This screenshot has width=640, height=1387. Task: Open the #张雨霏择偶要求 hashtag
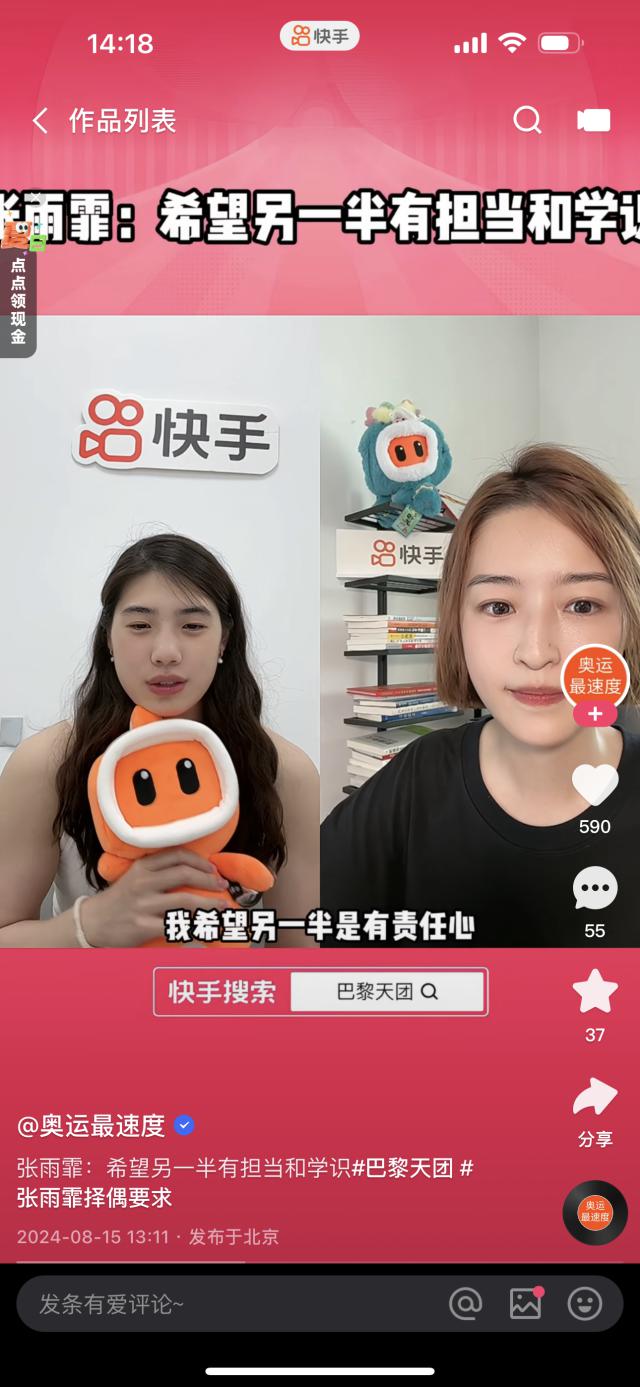pyautogui.click(x=95, y=1197)
